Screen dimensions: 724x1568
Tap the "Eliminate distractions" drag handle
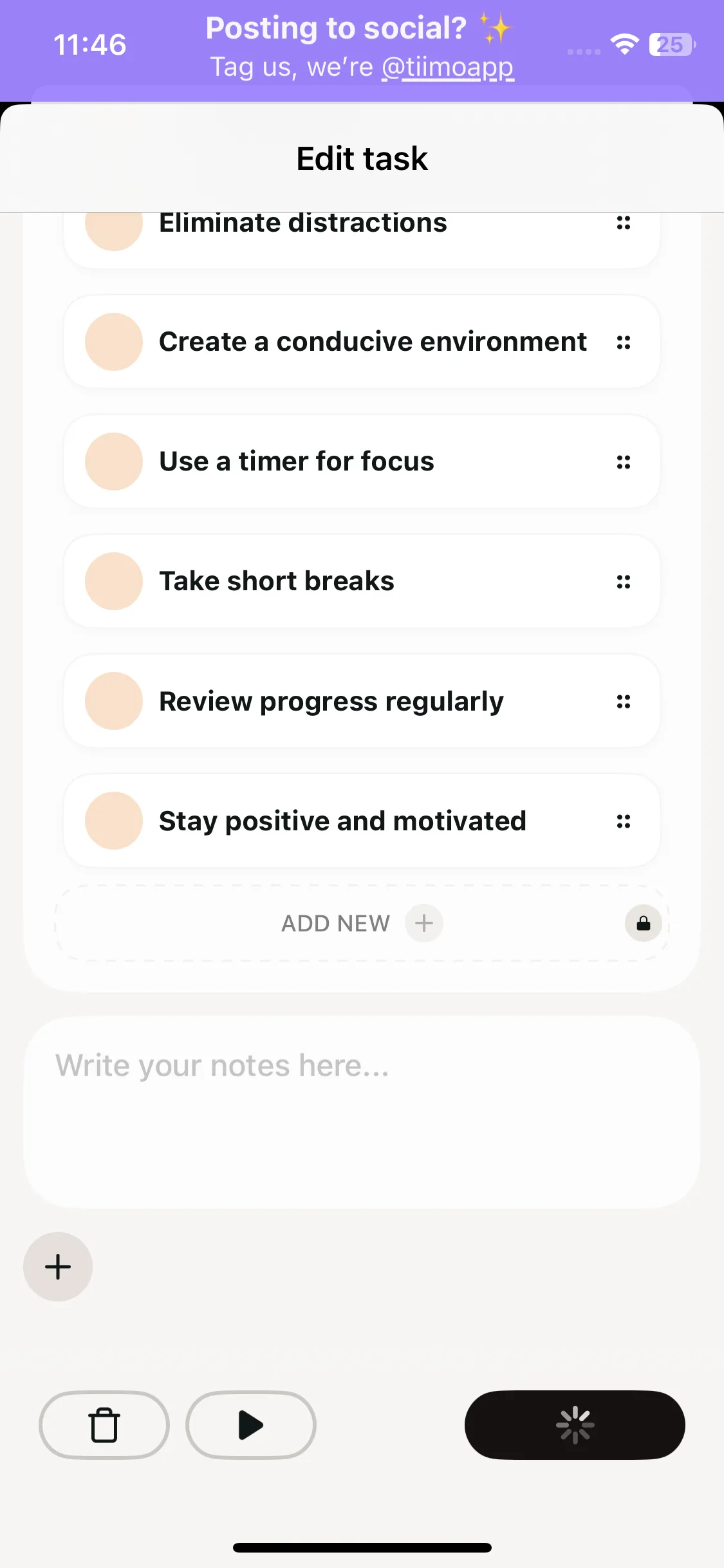tap(623, 223)
